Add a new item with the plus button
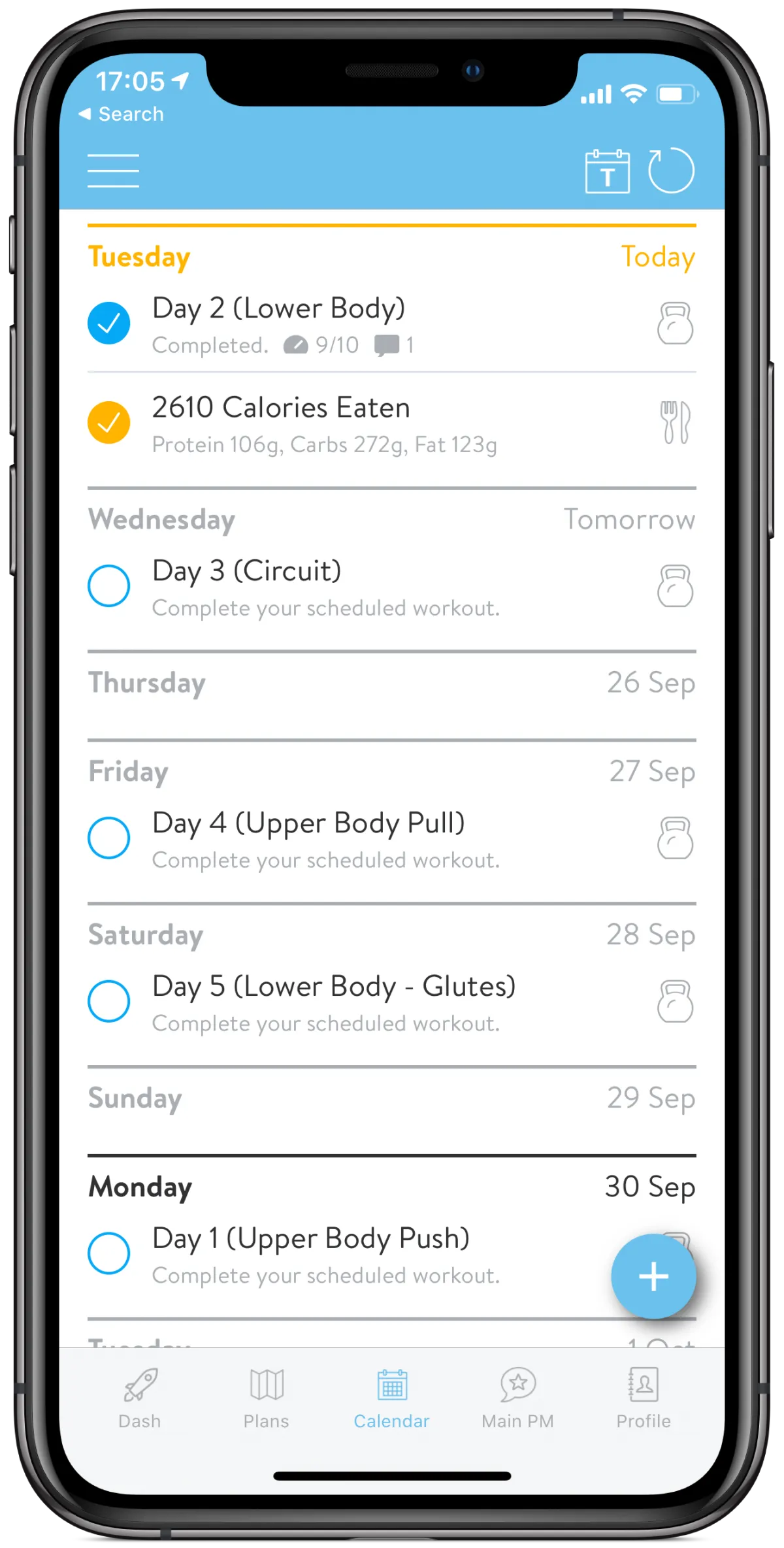 click(x=653, y=1276)
